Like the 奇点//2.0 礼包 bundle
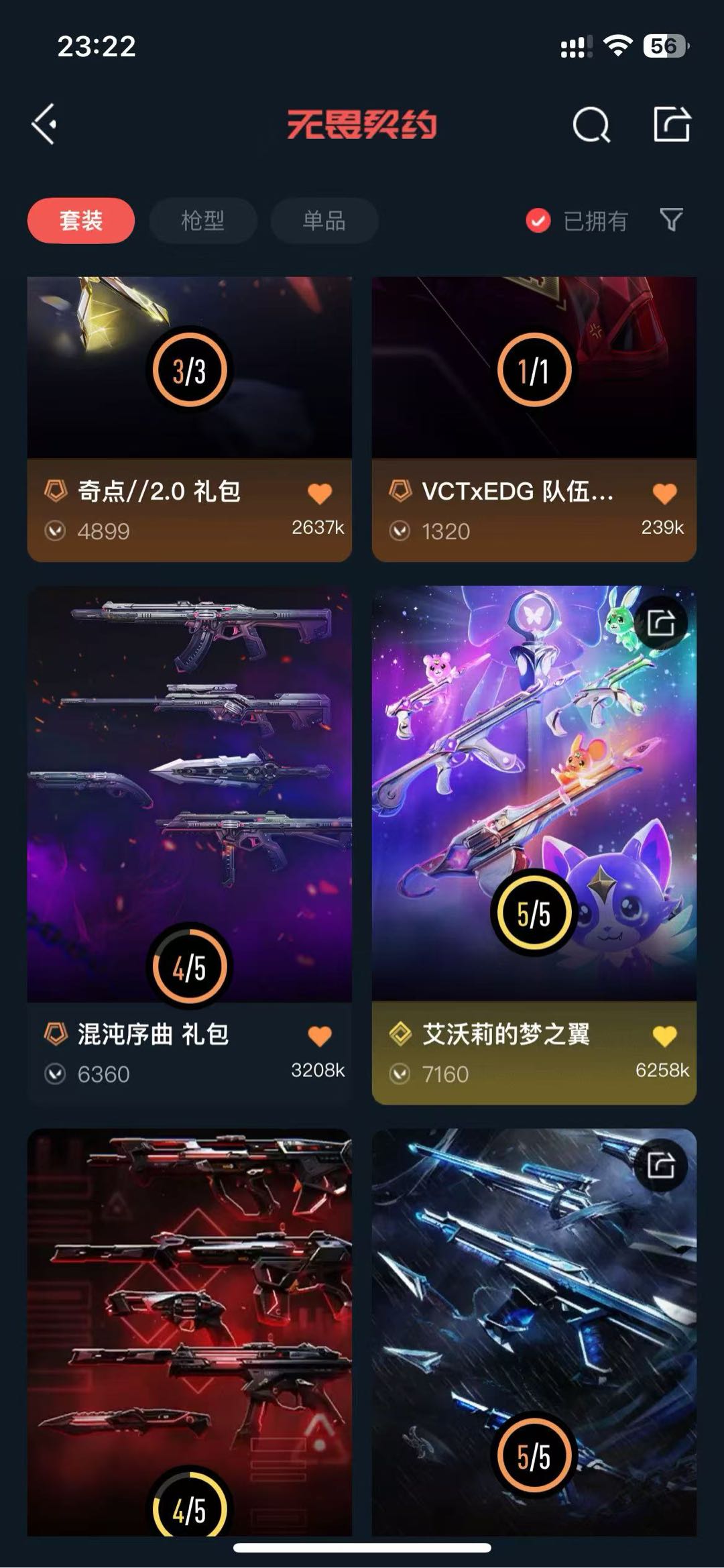 320,494
